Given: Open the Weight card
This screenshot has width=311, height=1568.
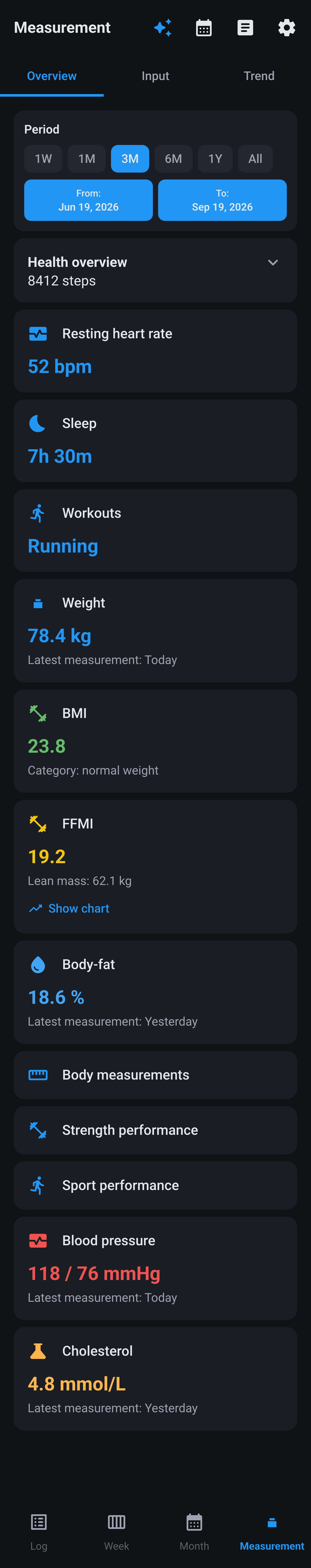Looking at the screenshot, I should click(155, 631).
